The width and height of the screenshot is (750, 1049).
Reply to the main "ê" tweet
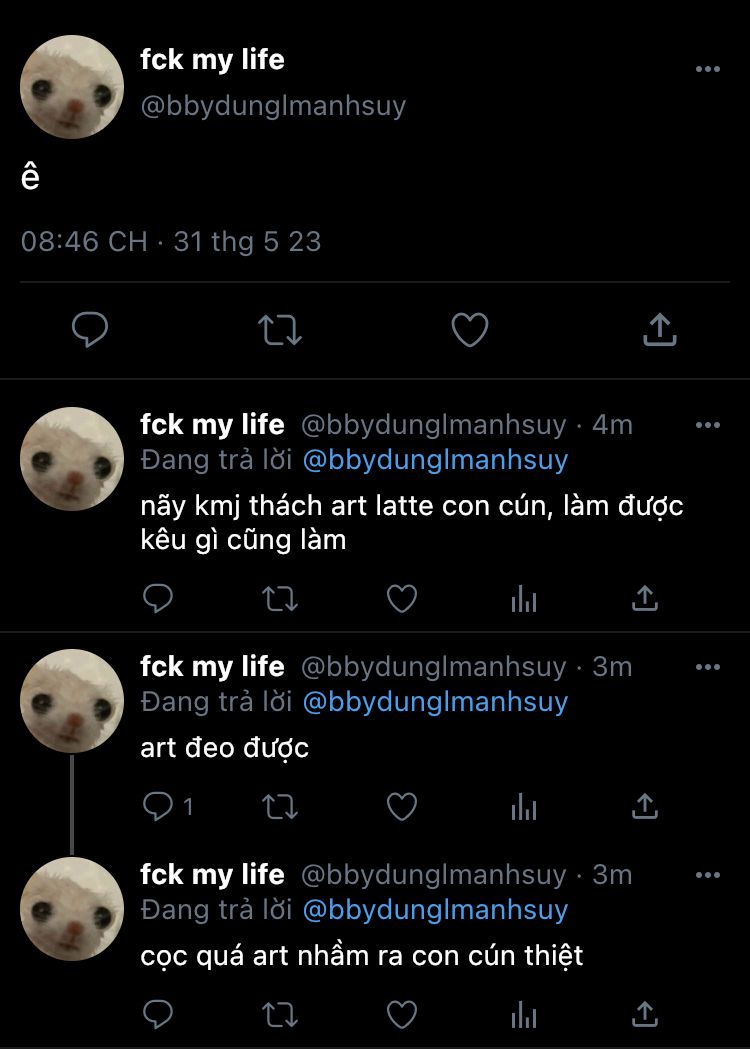[90, 329]
